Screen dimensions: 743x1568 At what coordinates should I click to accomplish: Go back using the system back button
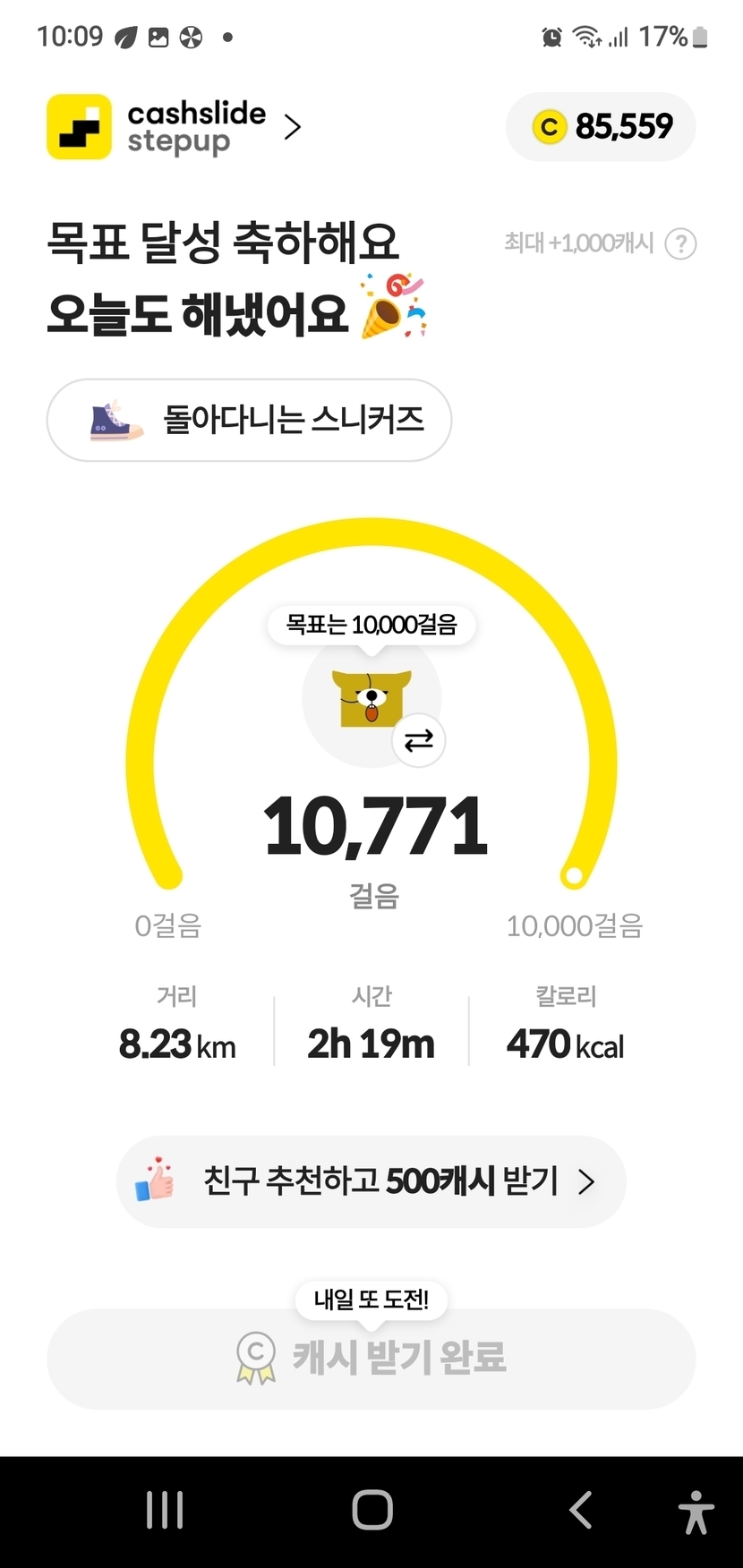click(x=580, y=1510)
